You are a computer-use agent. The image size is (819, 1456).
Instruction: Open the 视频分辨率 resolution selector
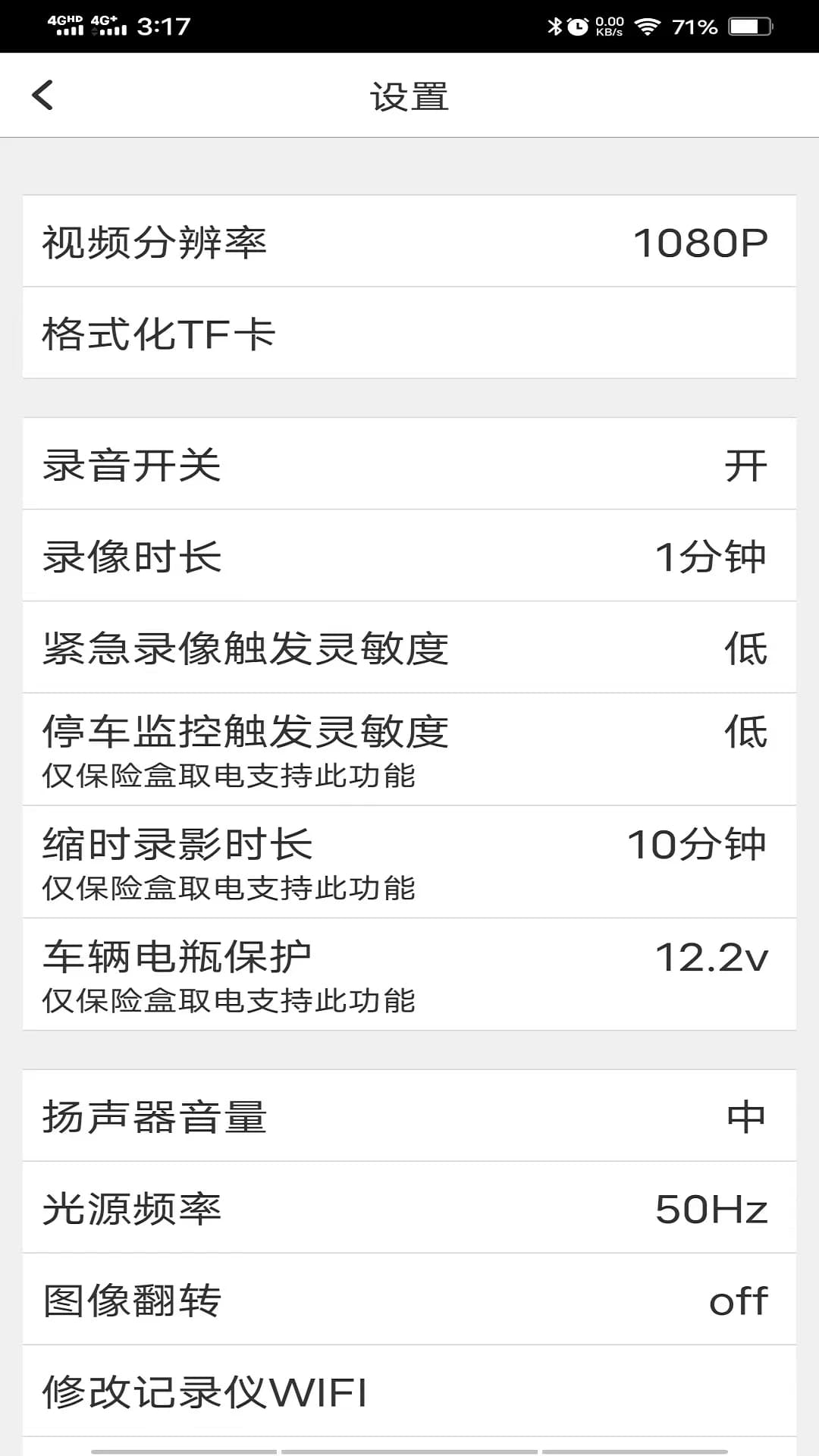click(x=409, y=241)
